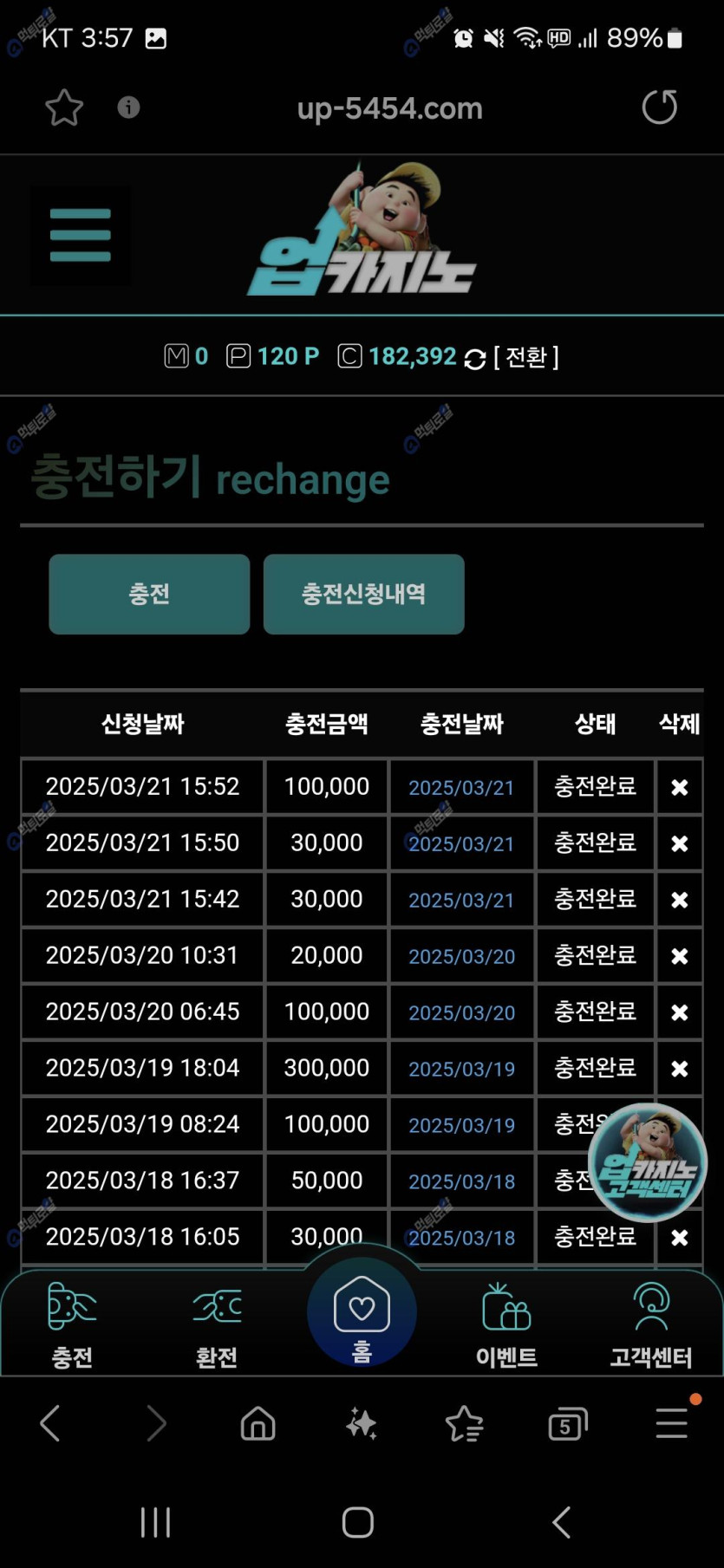Open the floating 고객센터 support bubble
This screenshot has width=724, height=1568.
648,1162
